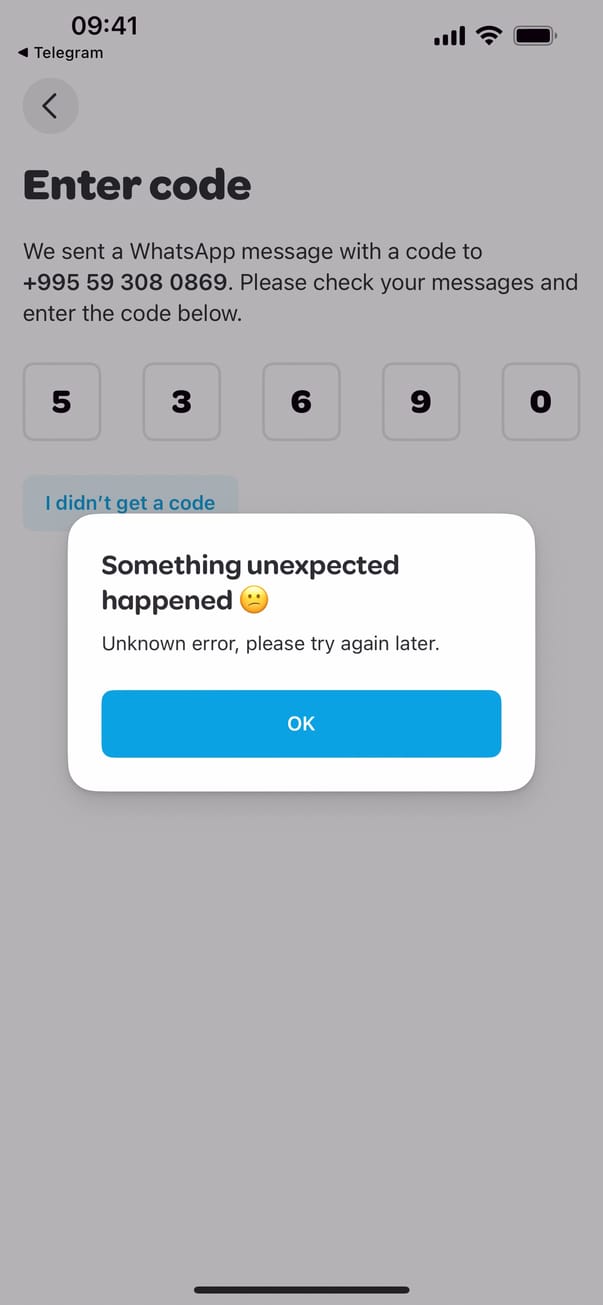This screenshot has height=1305, width=603.
Task: Select the first code box showing 5
Action: click(x=62, y=402)
